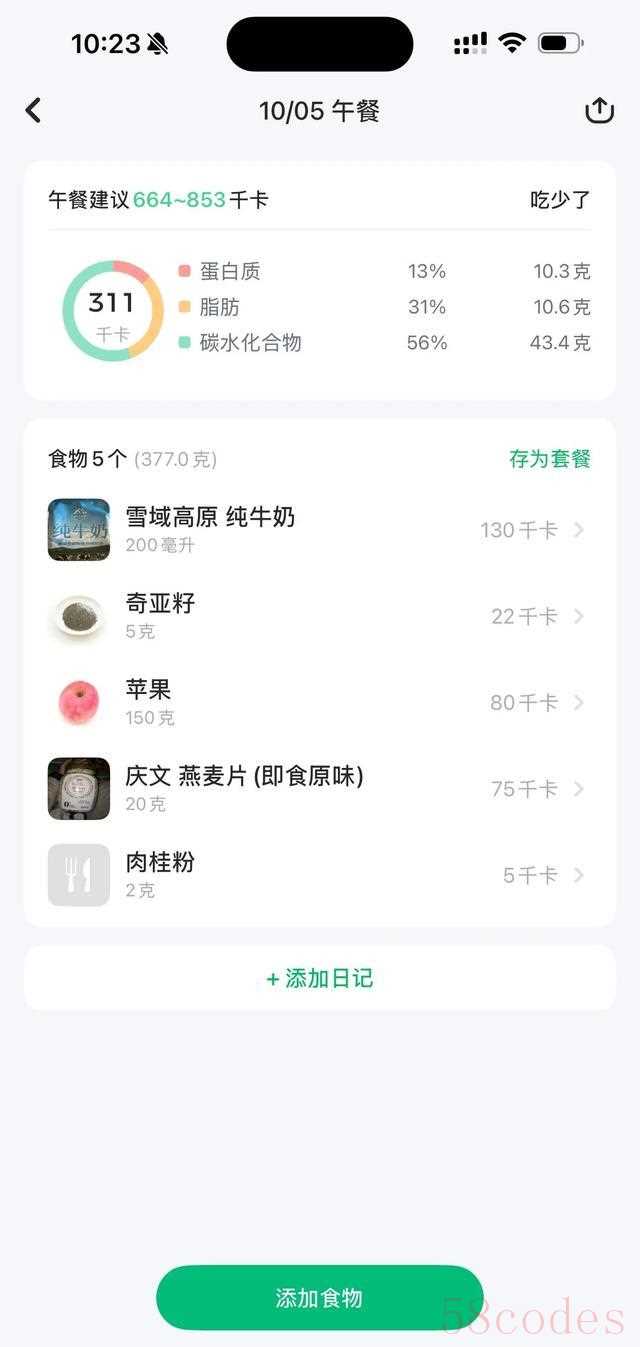This screenshot has width=640, height=1347.
Task: Share this lunch record
Action: click(x=599, y=110)
